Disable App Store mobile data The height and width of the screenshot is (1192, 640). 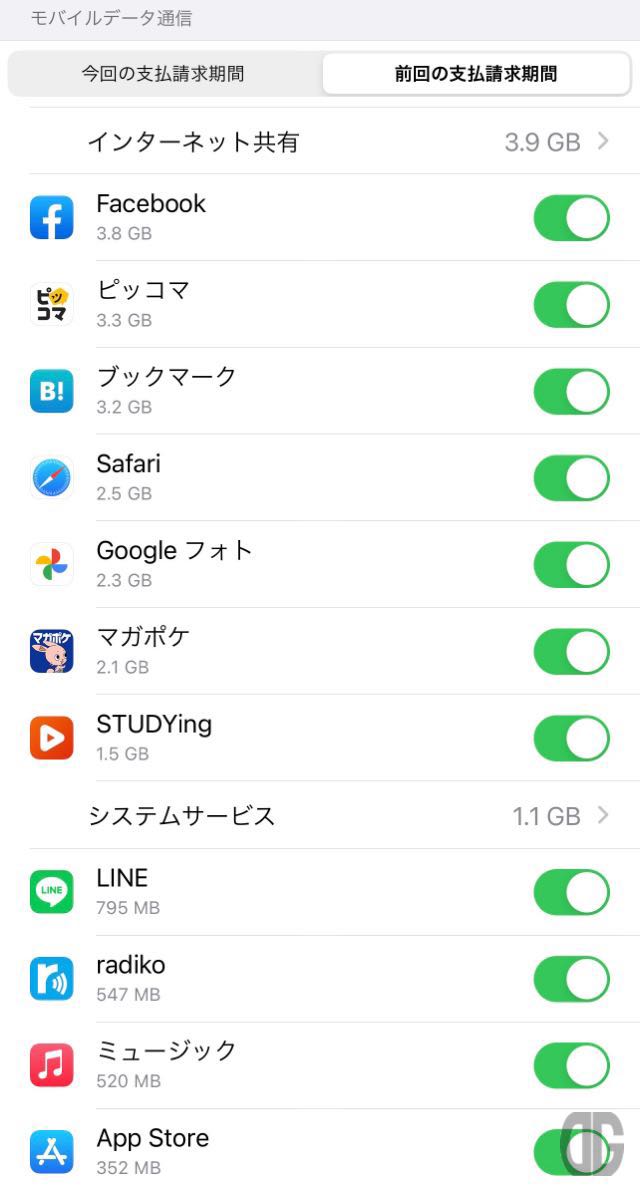pos(572,1152)
